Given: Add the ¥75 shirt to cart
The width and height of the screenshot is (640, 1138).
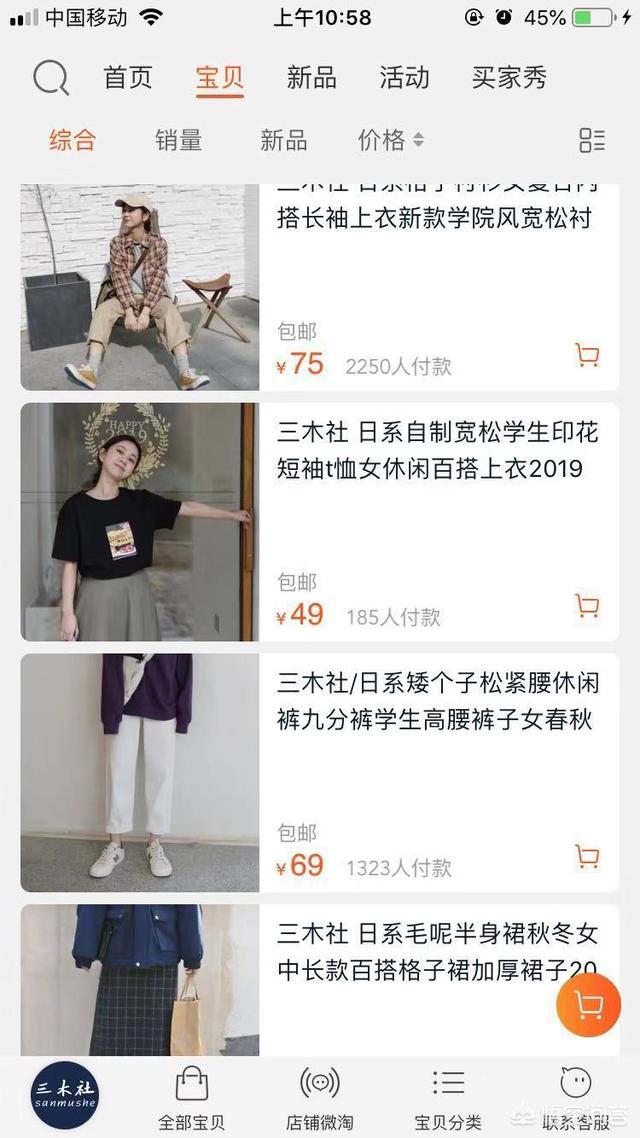Looking at the screenshot, I should click(587, 355).
